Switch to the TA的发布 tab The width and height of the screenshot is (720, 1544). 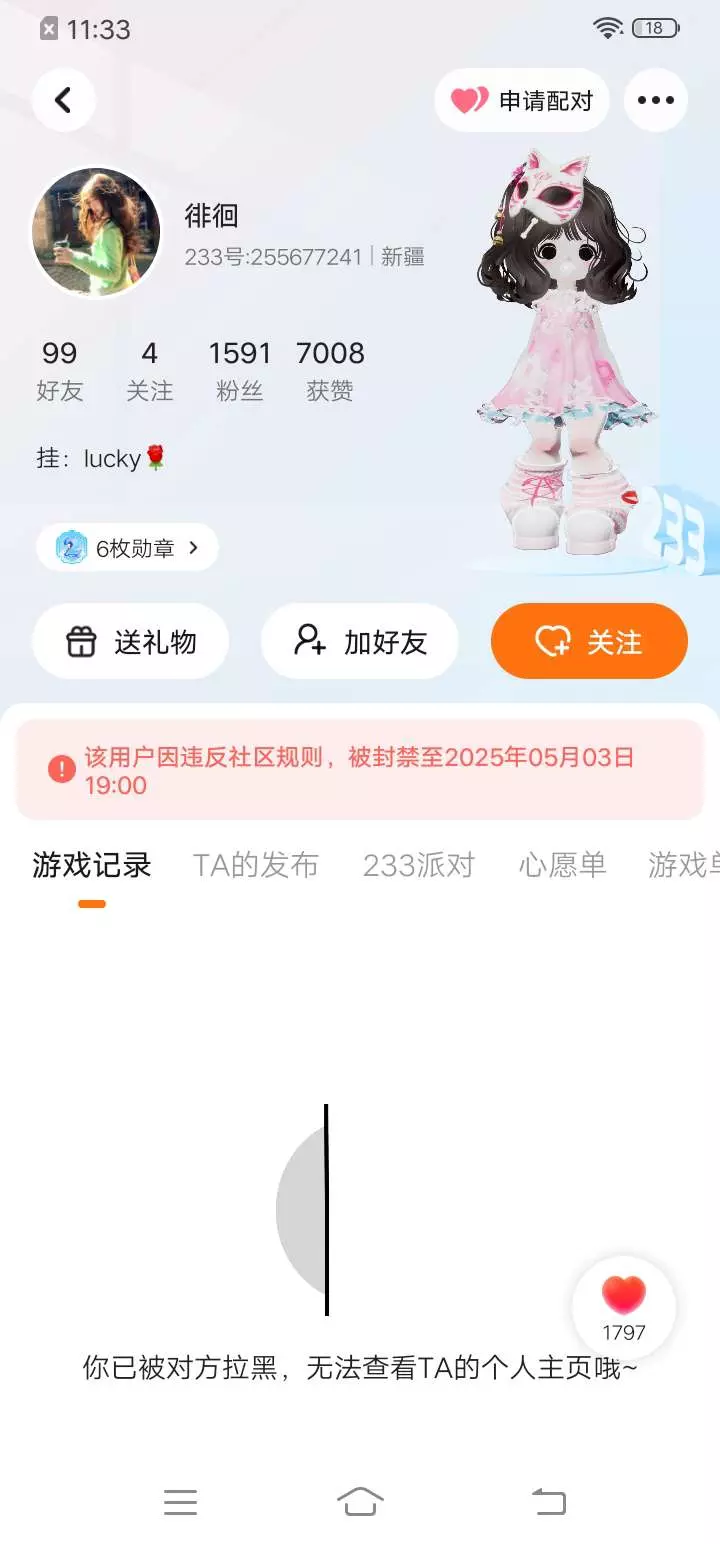coord(256,865)
